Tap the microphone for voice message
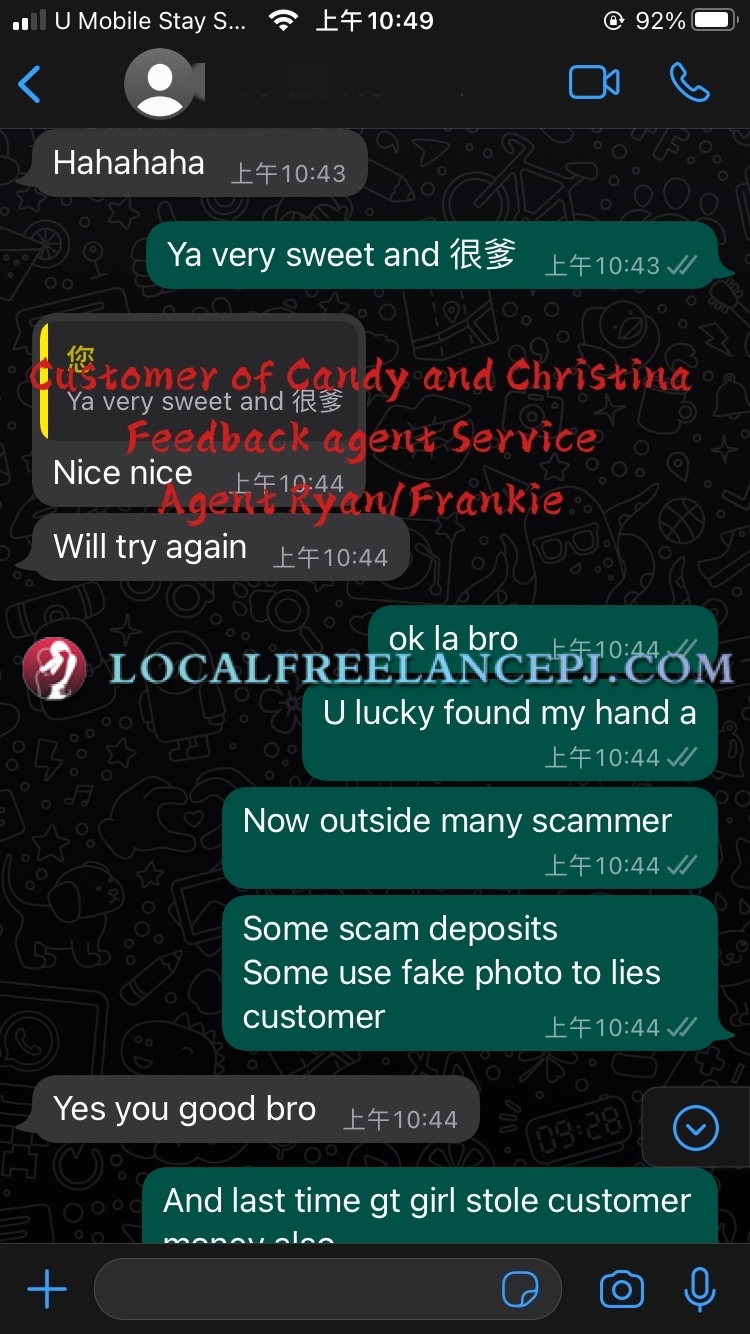The height and width of the screenshot is (1334, 750). pos(700,1290)
